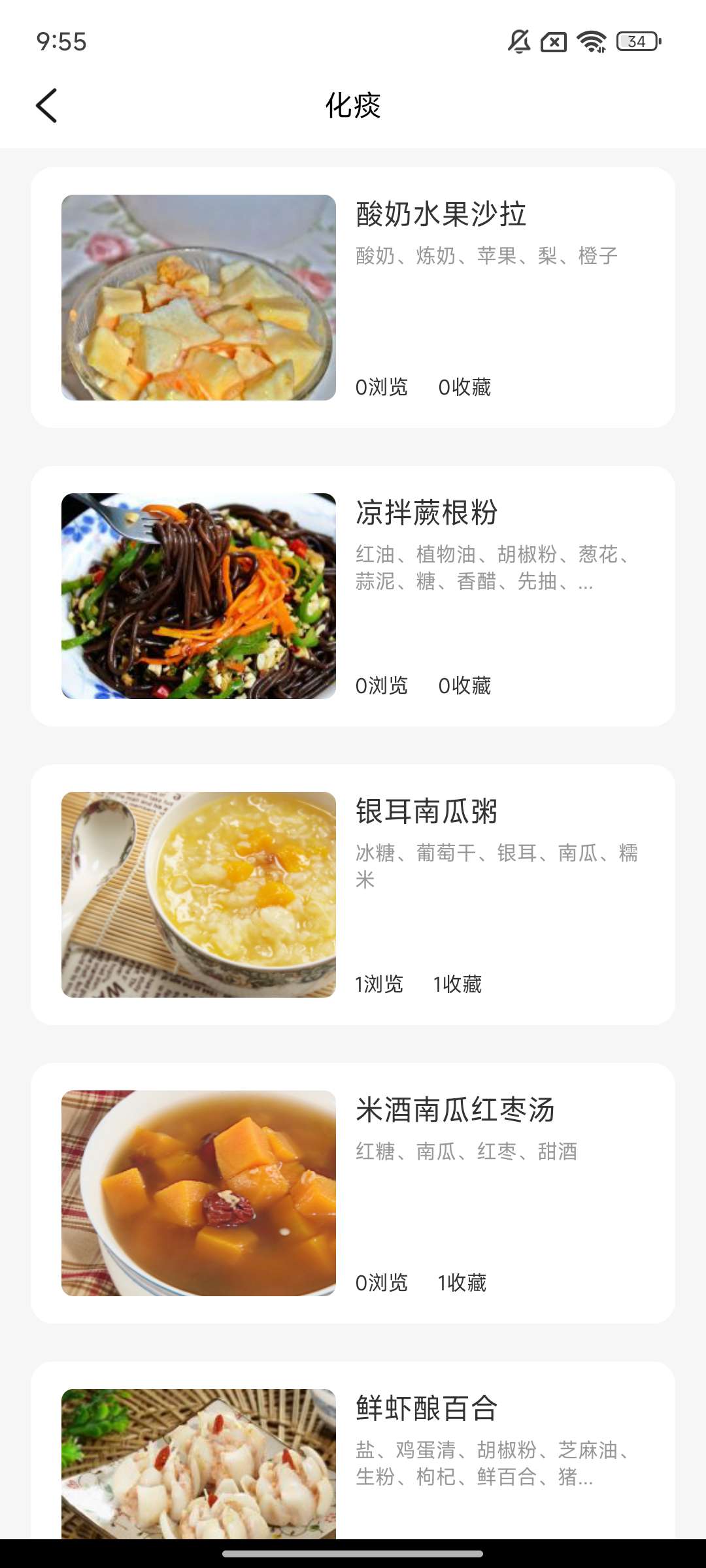The height and width of the screenshot is (1568, 706).
Task: Open the 酸奶水果沙拉 recipe card
Action: tap(353, 298)
